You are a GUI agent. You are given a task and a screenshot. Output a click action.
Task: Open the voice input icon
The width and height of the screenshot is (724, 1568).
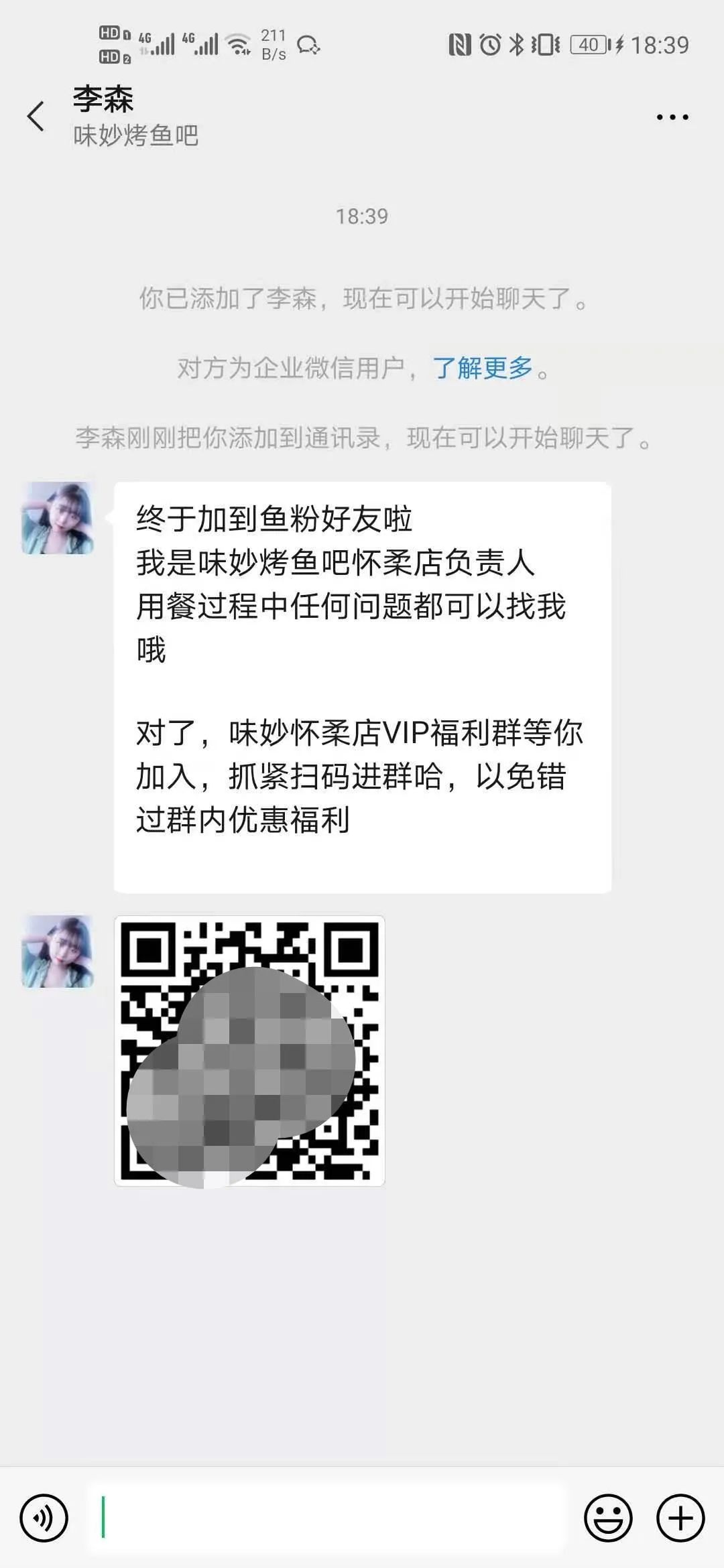(x=45, y=1516)
